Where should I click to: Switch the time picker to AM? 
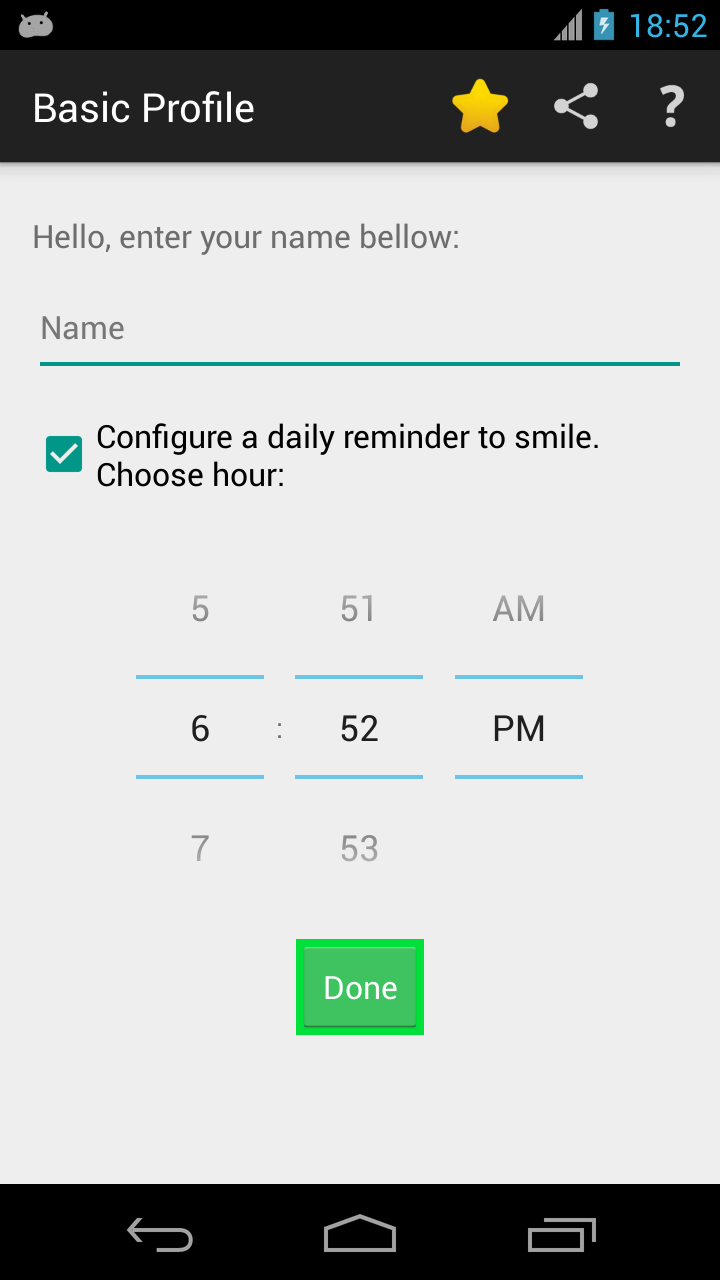coord(518,609)
